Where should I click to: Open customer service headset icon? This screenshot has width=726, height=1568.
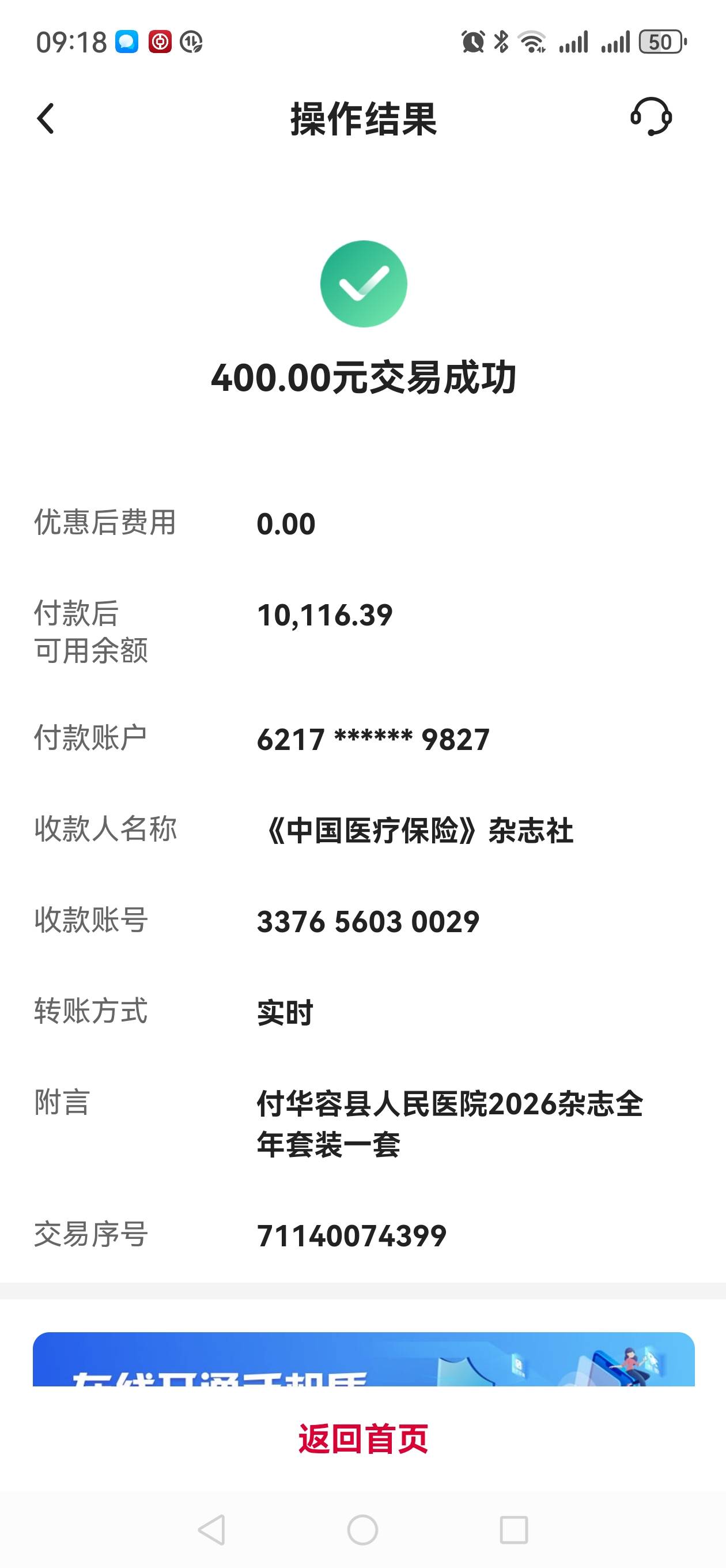point(651,117)
